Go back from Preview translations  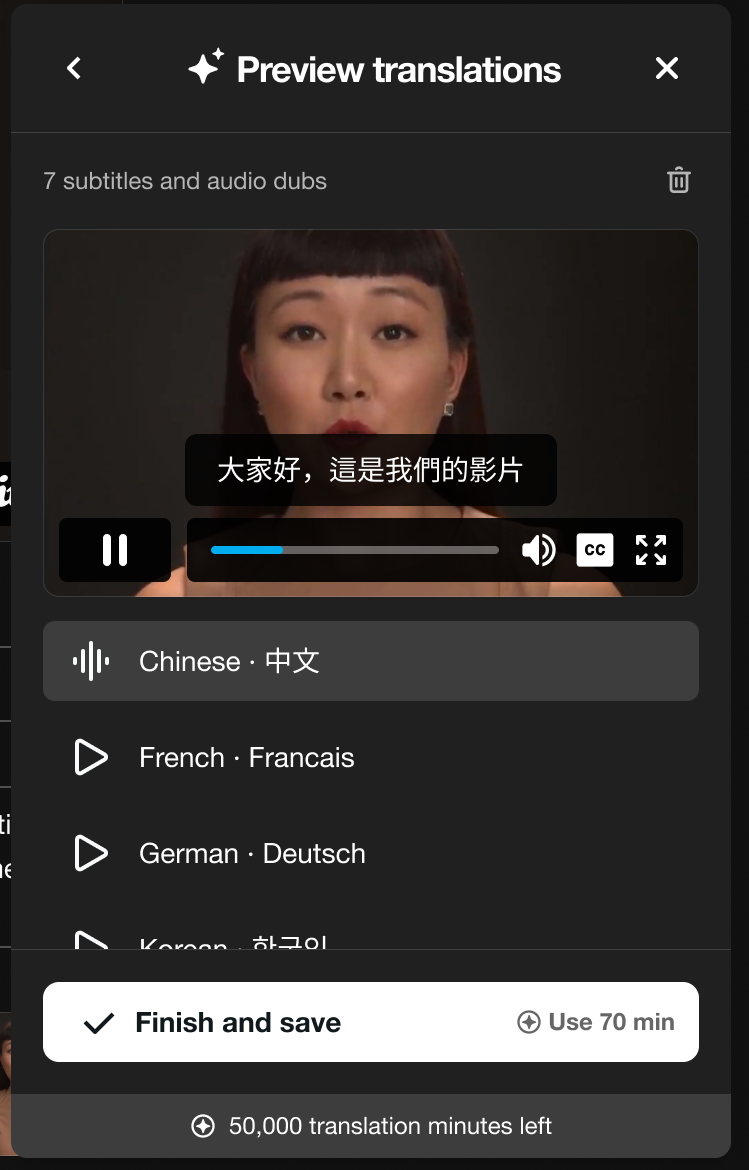[74, 68]
